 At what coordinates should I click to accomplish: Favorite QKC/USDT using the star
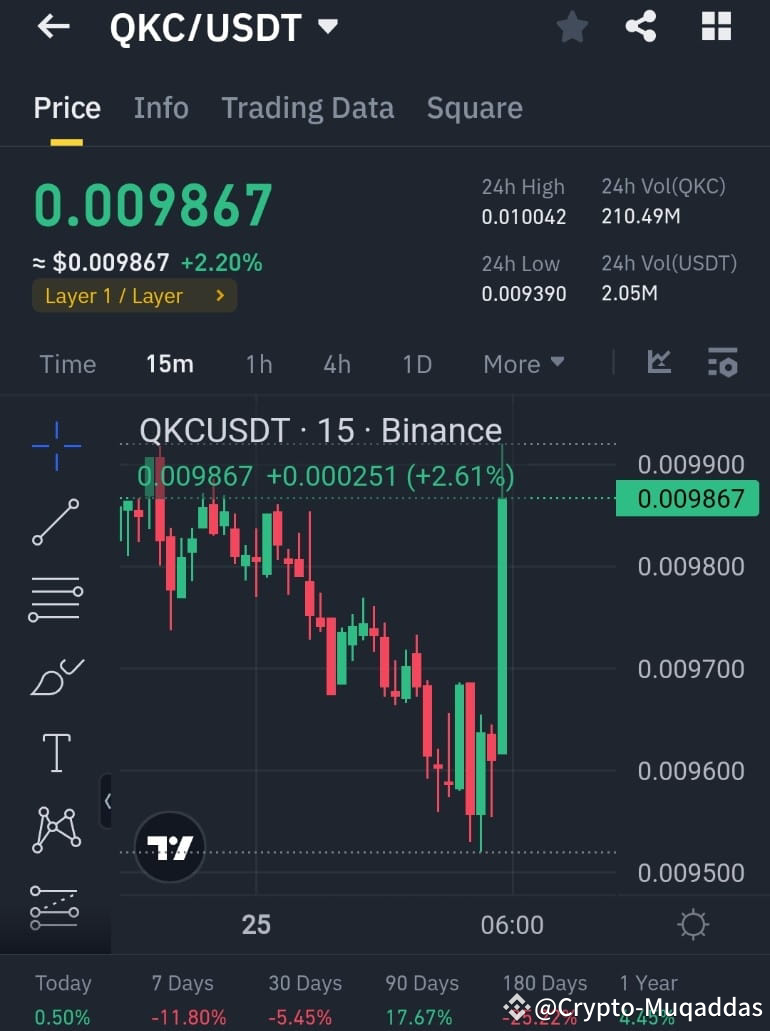572,27
